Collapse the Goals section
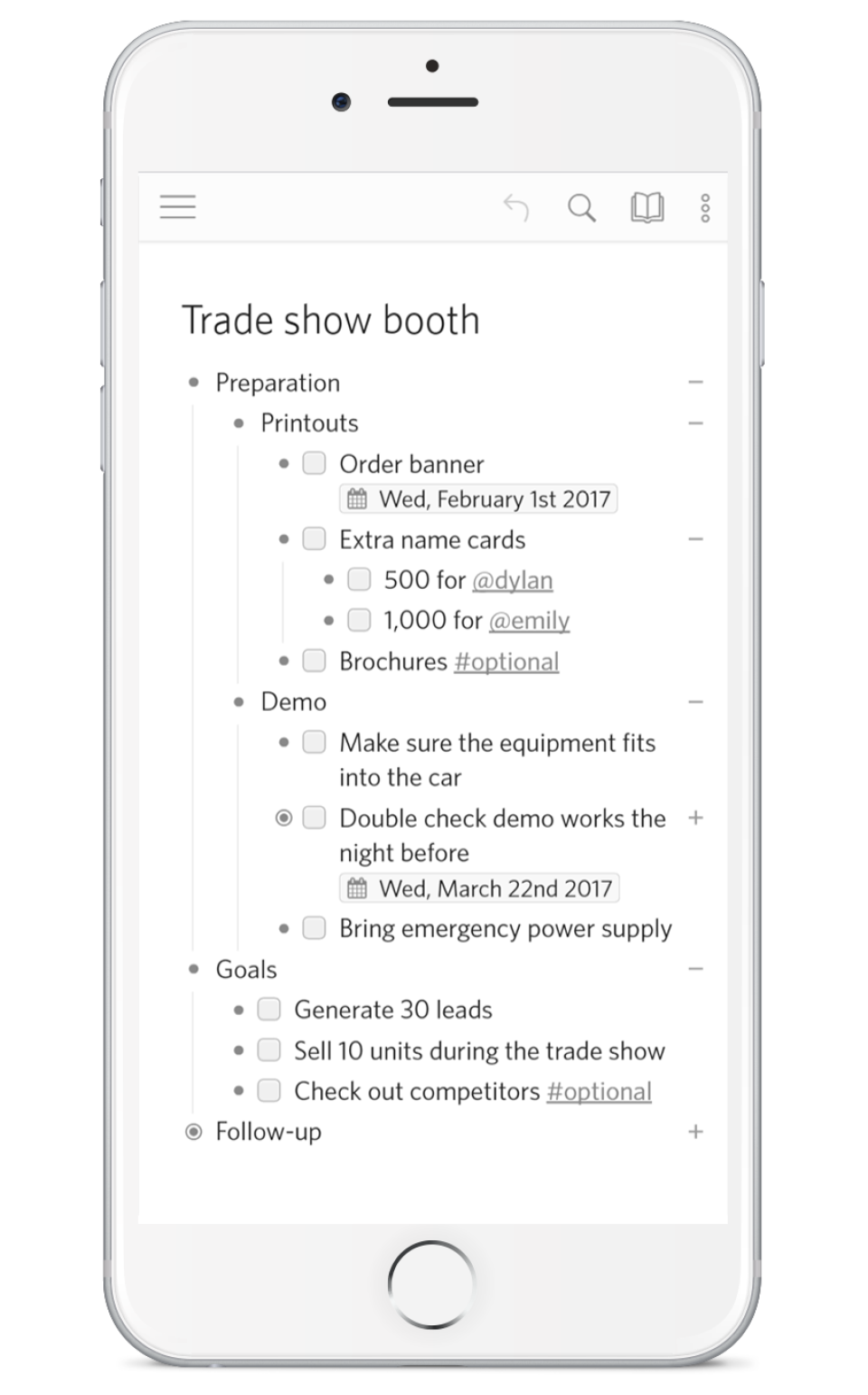Viewport: 868px width, 1395px height. [x=695, y=969]
